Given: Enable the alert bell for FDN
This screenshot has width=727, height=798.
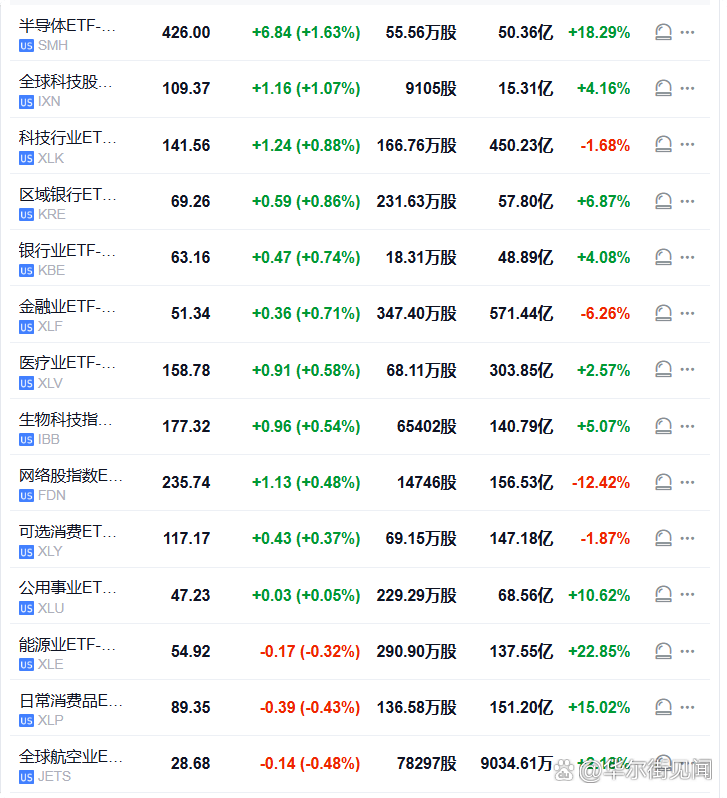Looking at the screenshot, I should pos(663,483).
